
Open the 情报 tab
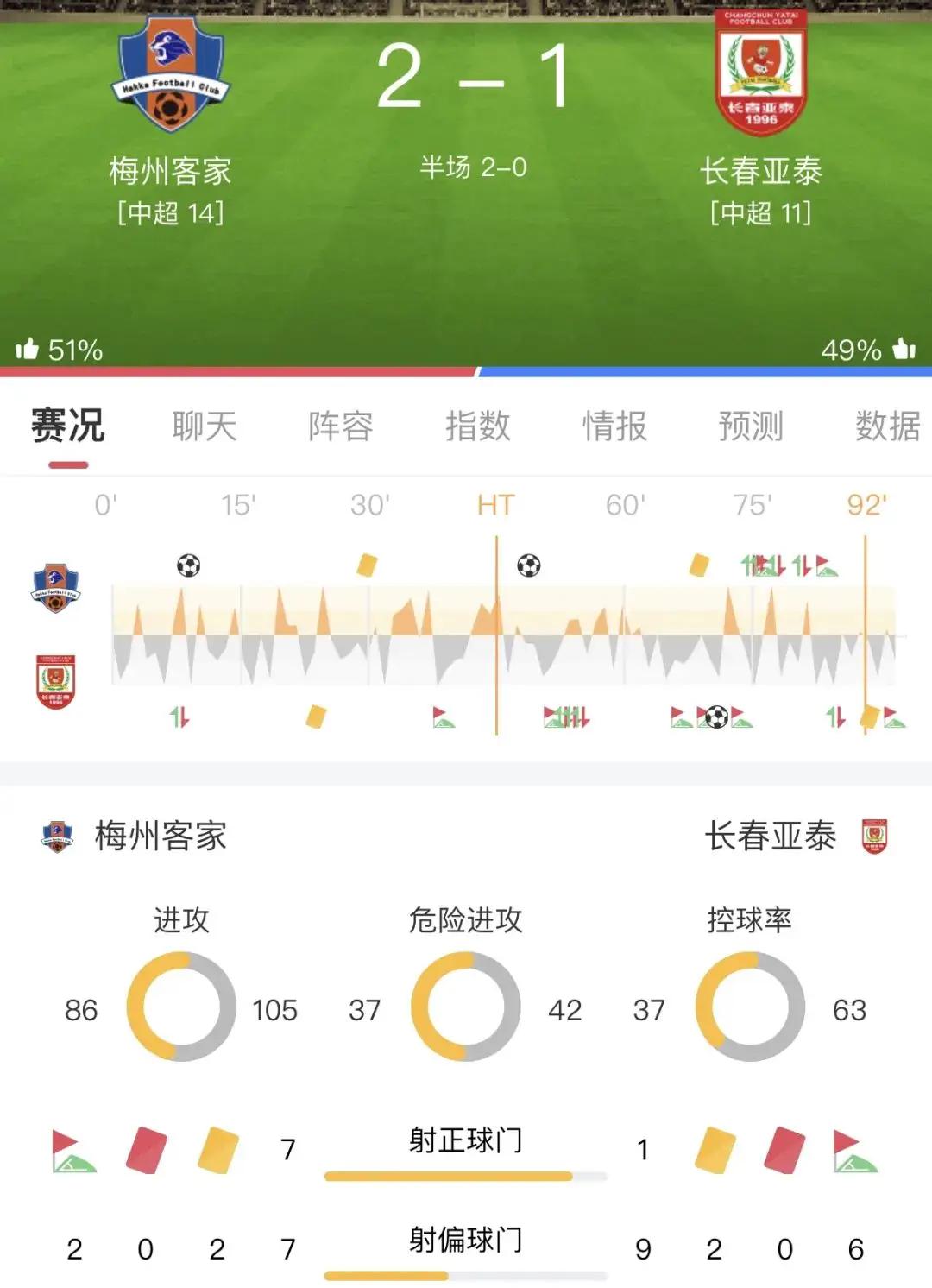614,426
